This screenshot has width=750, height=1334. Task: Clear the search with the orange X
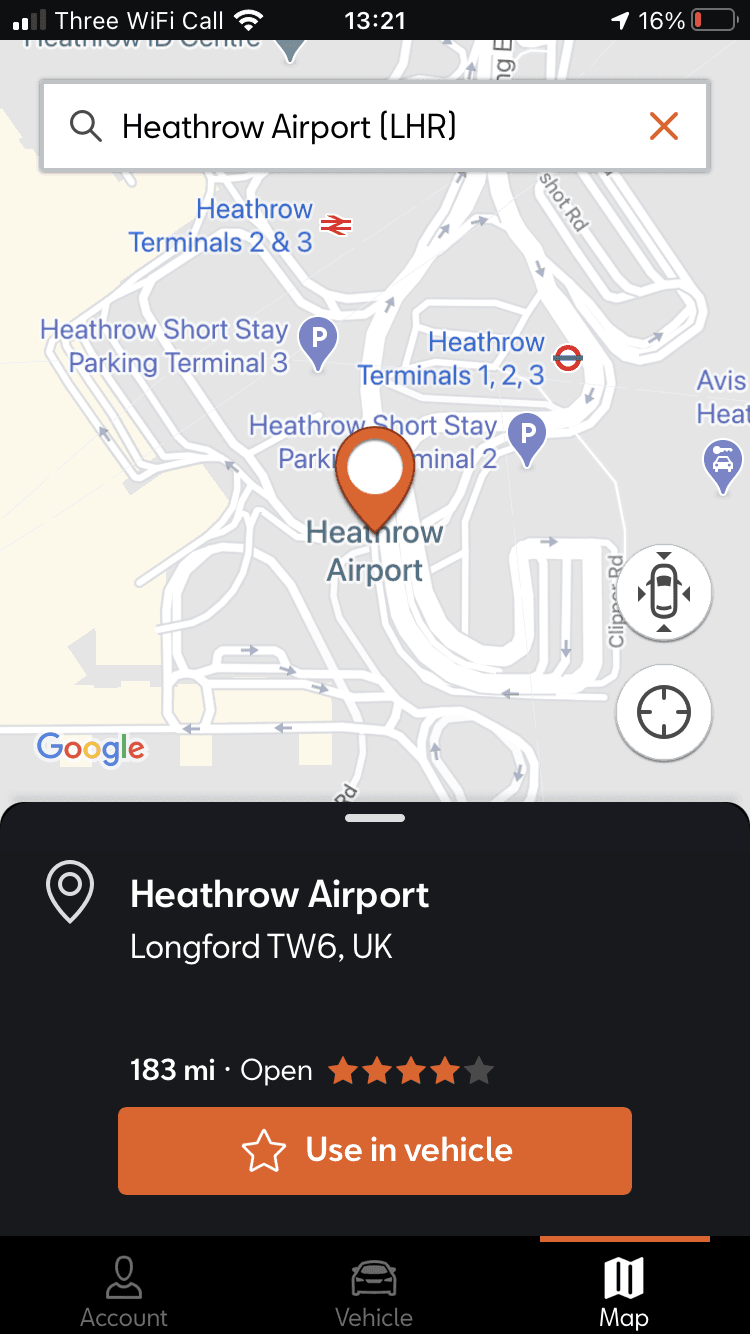664,126
